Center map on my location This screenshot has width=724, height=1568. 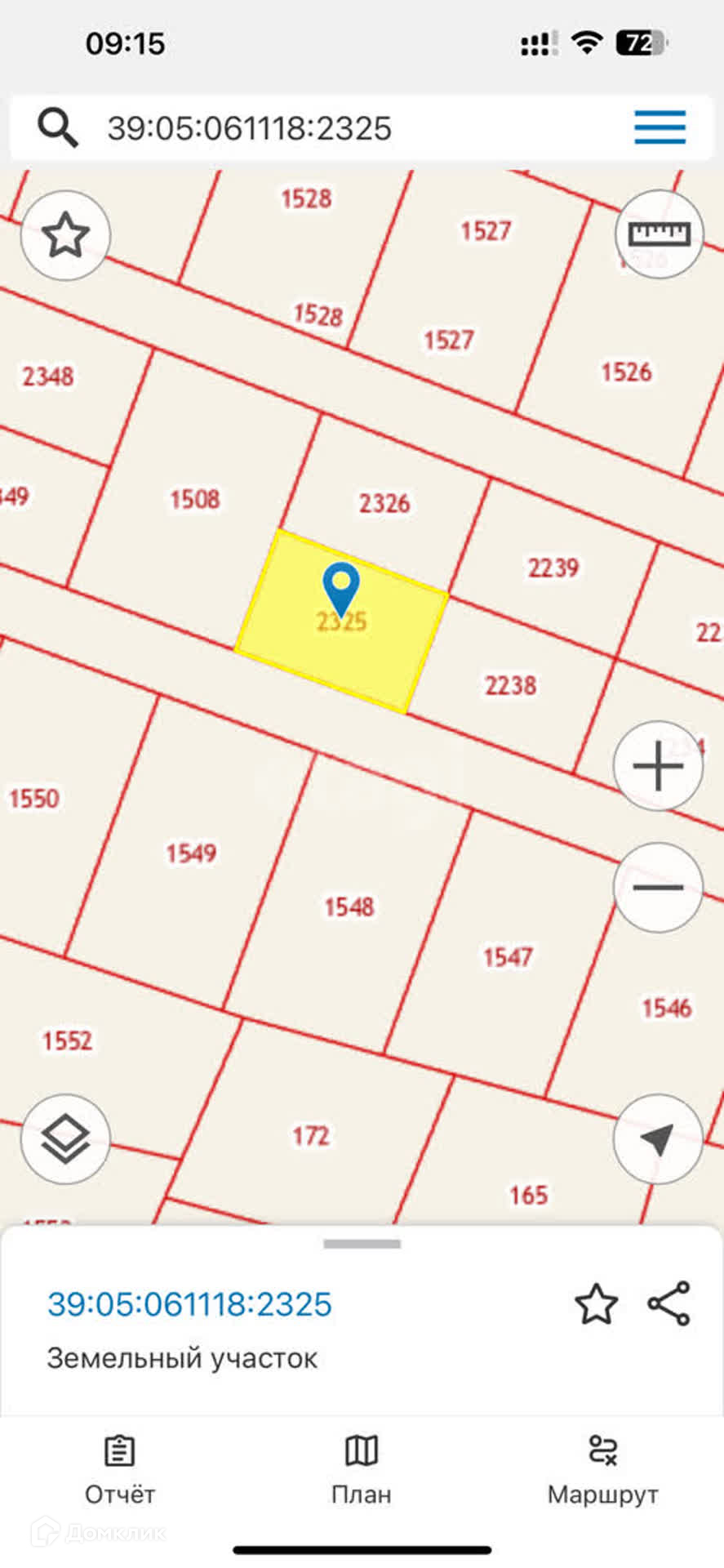coord(658,1139)
